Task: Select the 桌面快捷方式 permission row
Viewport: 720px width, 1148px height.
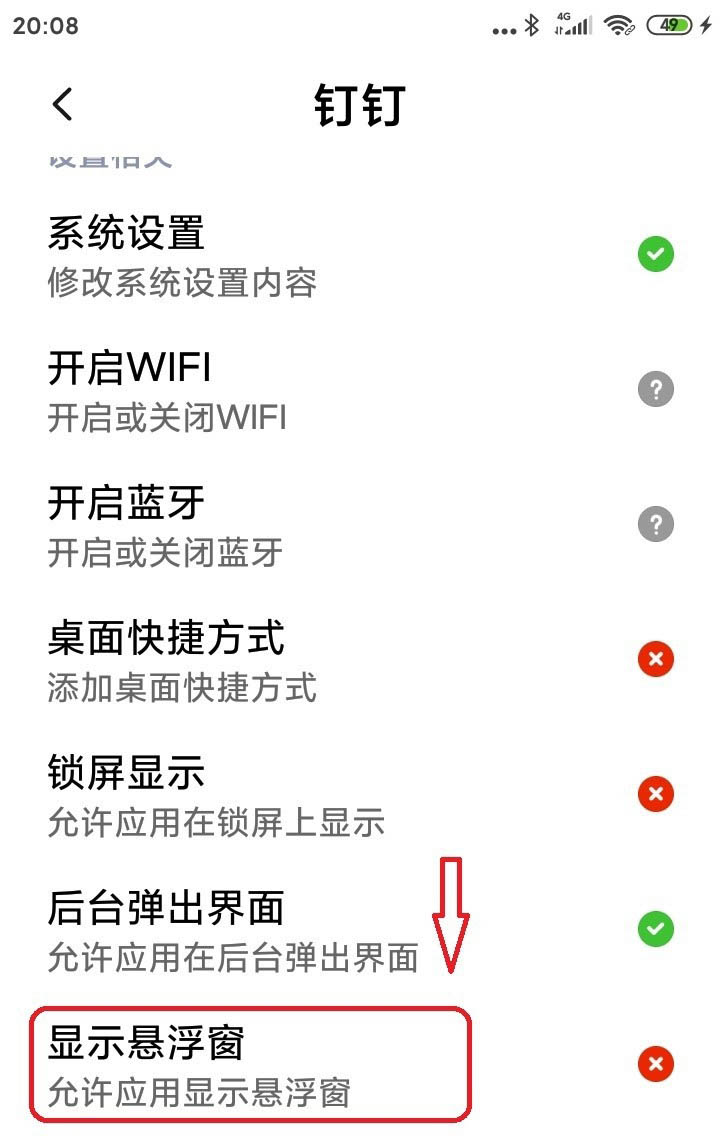Action: (x=300, y=659)
